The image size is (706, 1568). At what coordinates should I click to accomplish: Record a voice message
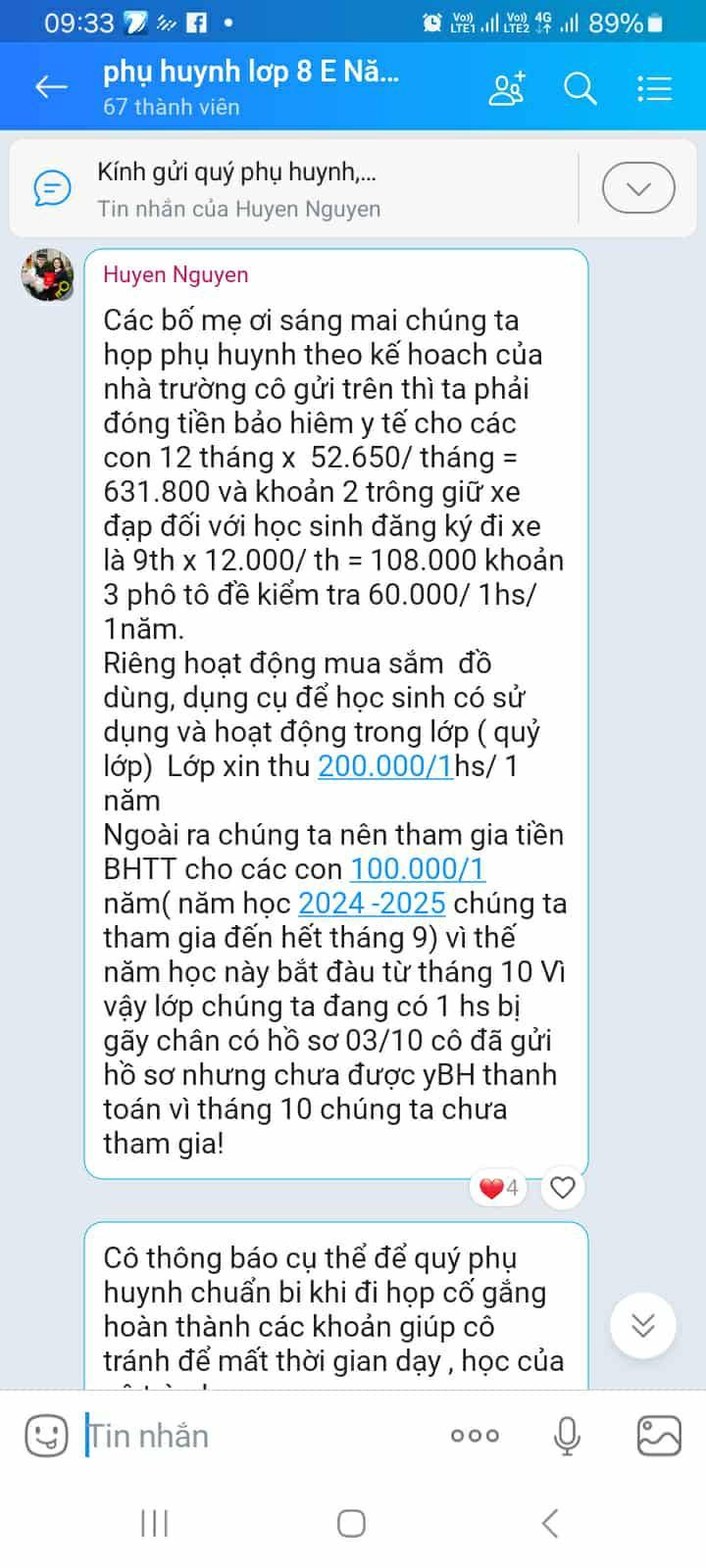(567, 1437)
